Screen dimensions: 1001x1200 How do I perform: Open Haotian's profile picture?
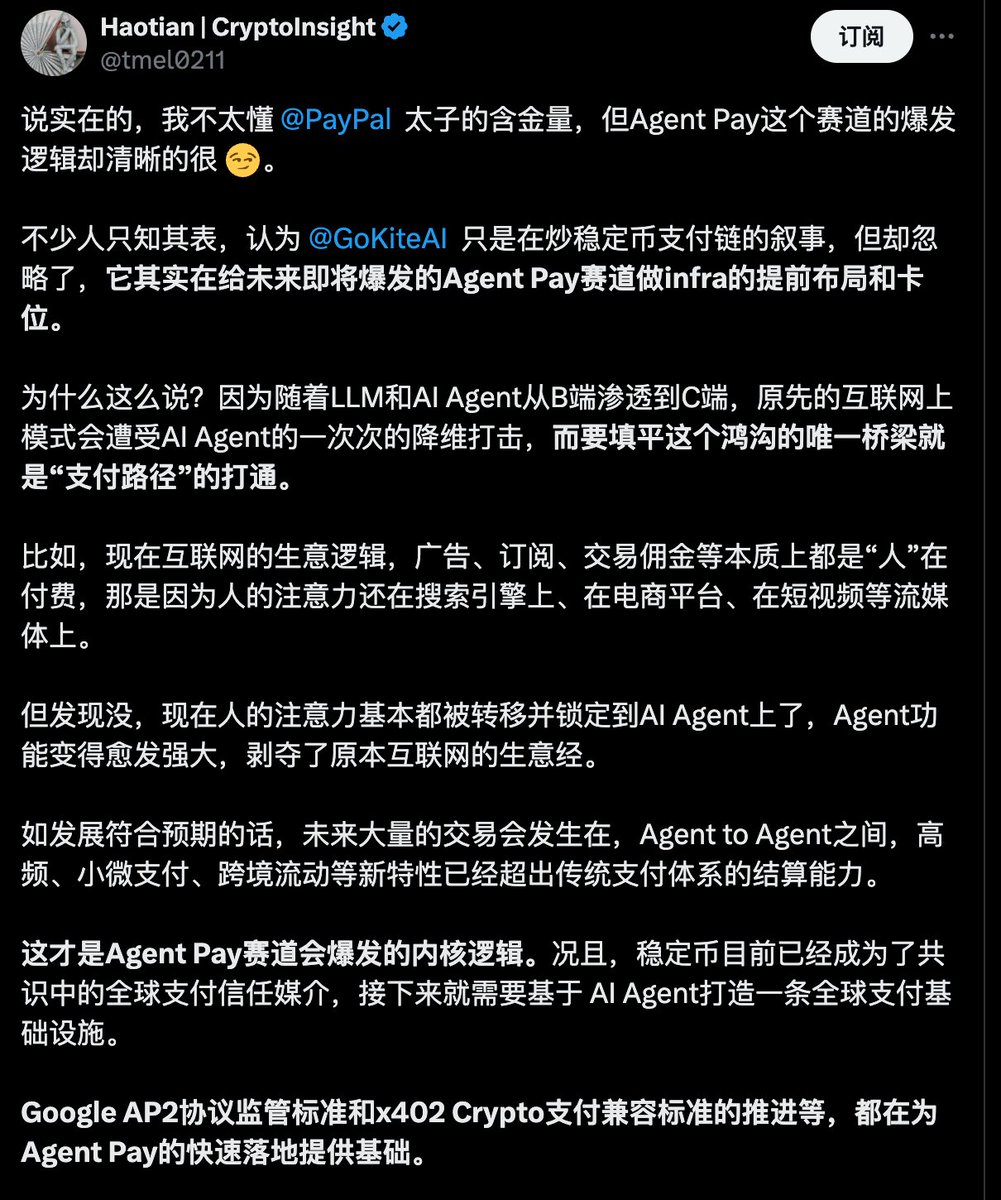[54, 43]
